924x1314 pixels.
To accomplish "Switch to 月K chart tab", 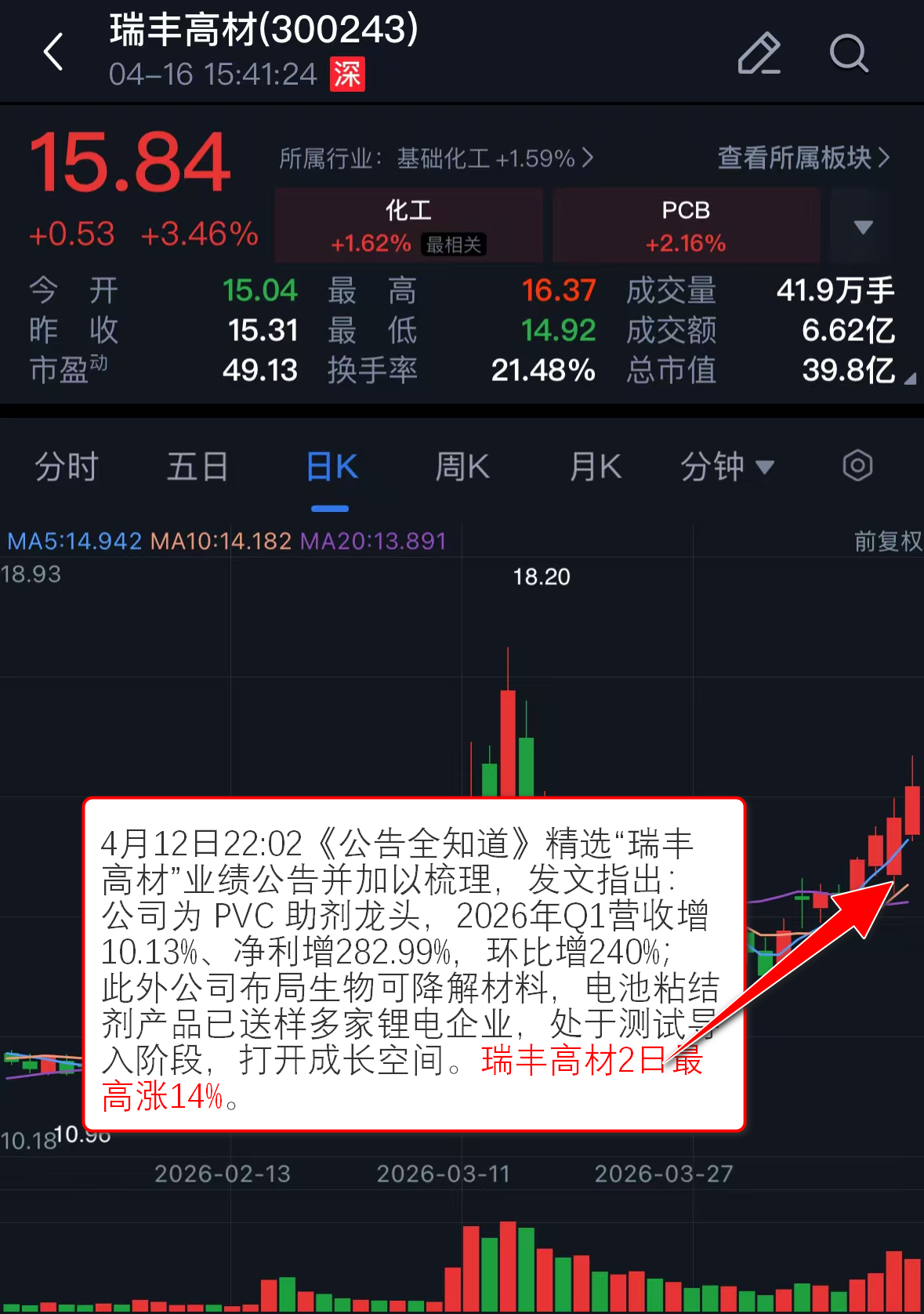I will click(x=595, y=467).
